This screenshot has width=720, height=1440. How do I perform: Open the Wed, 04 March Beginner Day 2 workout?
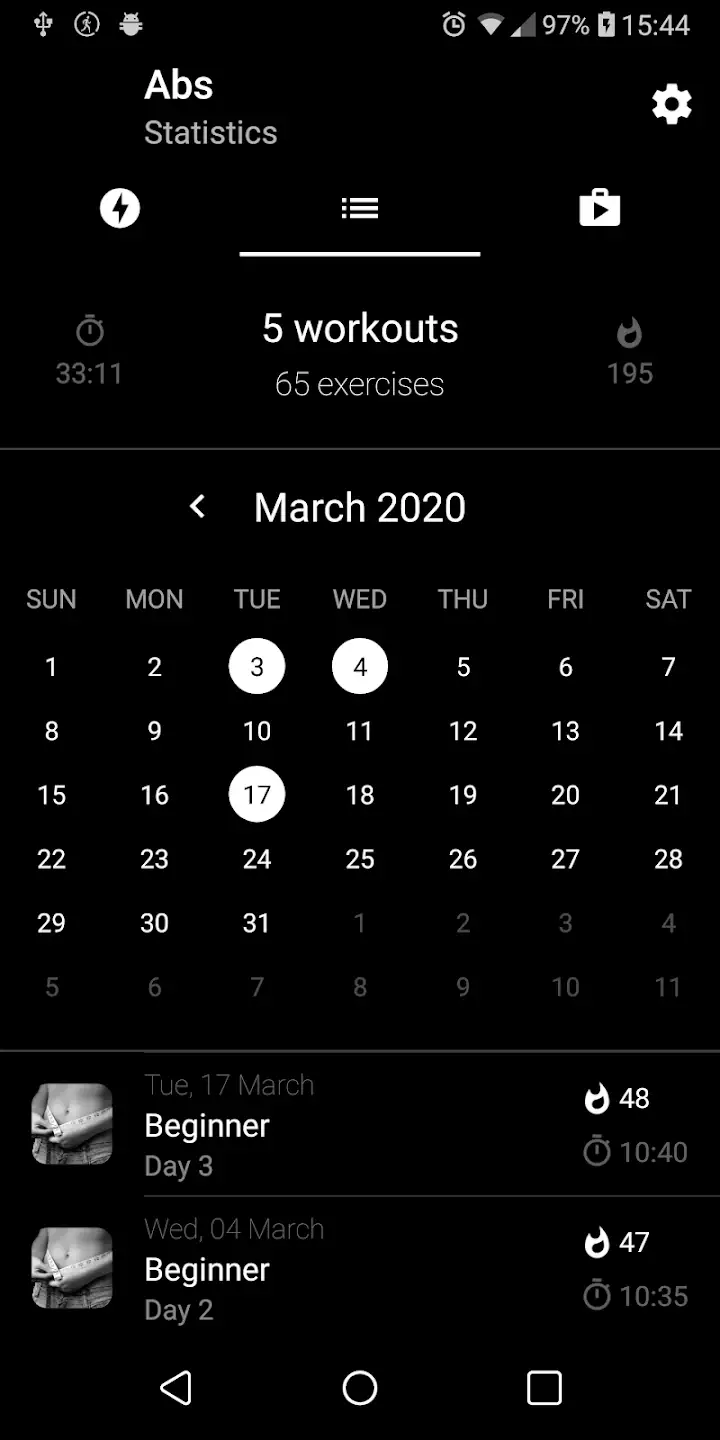pos(360,1268)
